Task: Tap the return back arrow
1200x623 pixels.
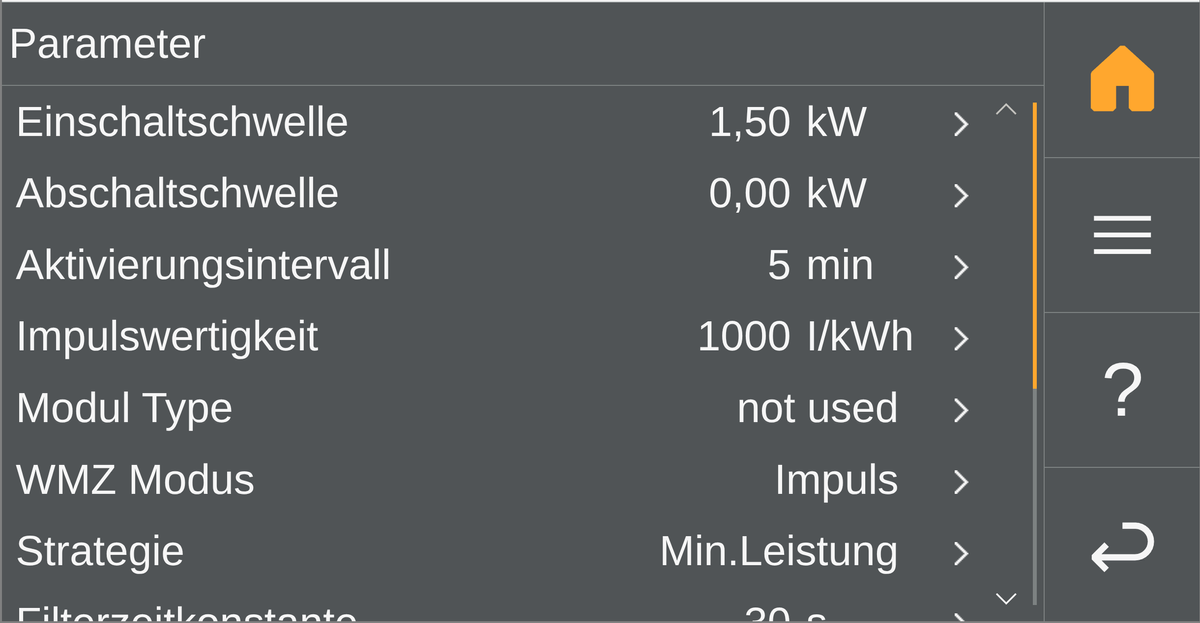Action: click(x=1122, y=546)
